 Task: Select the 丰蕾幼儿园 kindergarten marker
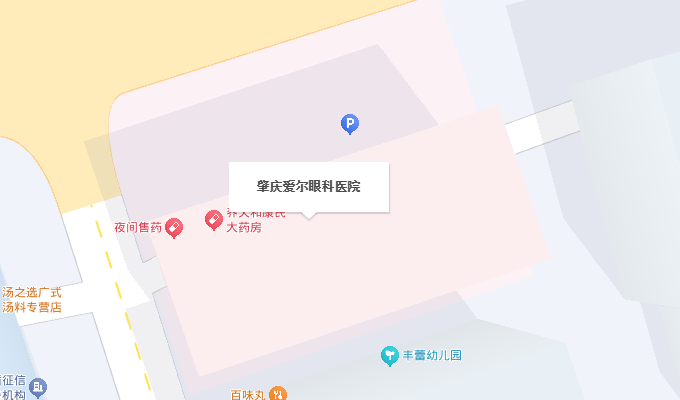(390, 355)
